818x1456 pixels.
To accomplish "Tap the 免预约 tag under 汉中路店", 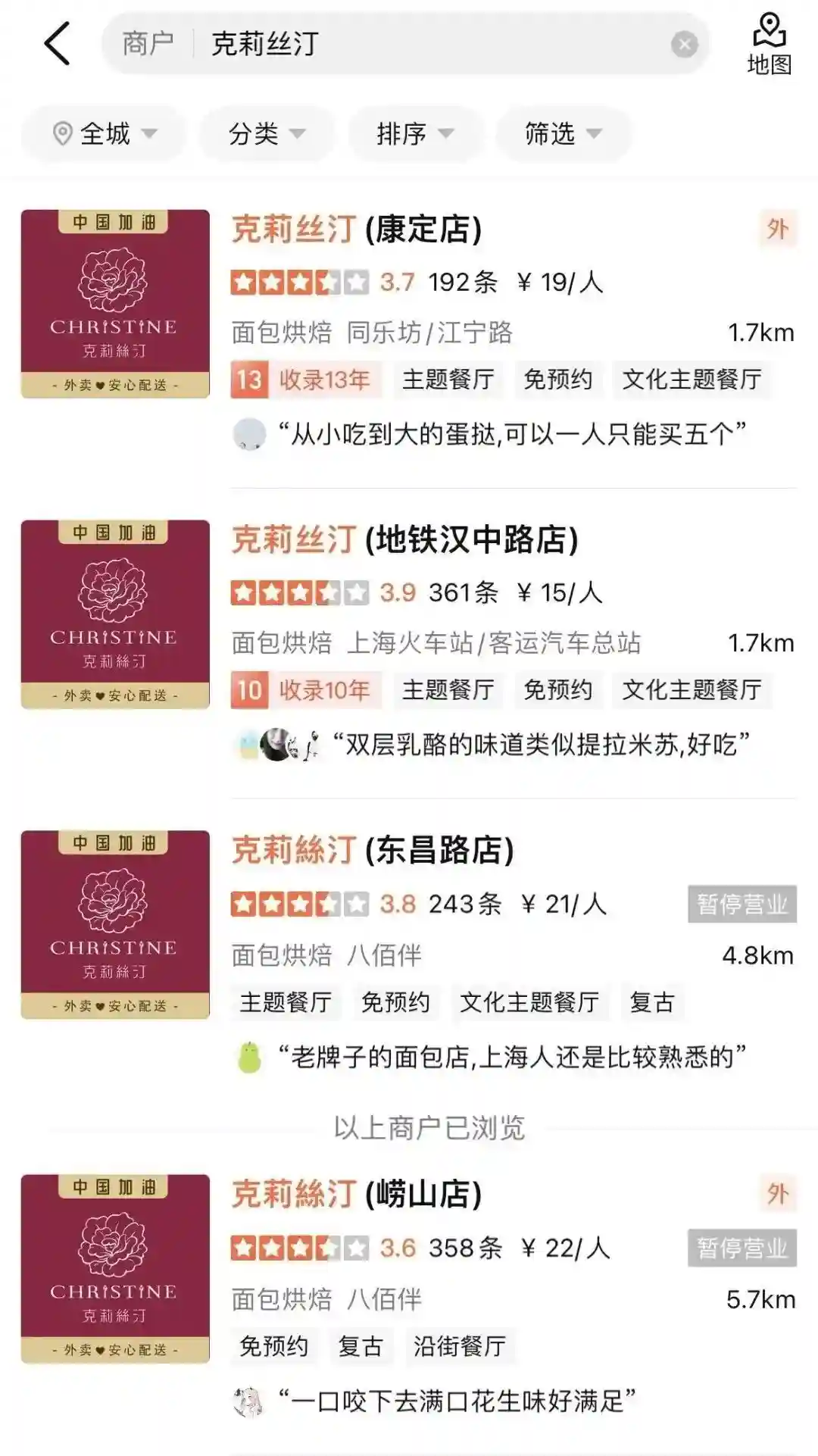I will (560, 690).
